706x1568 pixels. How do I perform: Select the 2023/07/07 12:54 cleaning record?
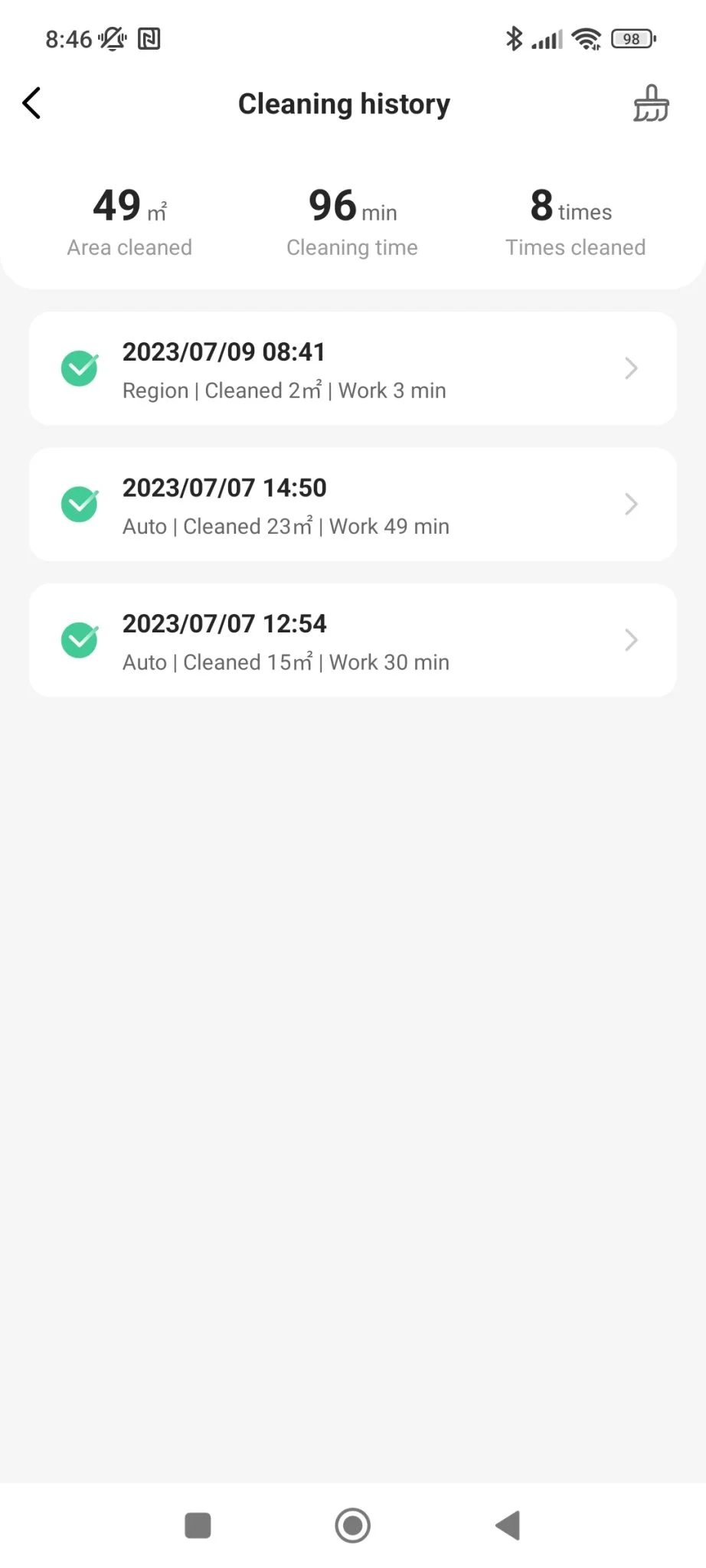pos(352,641)
